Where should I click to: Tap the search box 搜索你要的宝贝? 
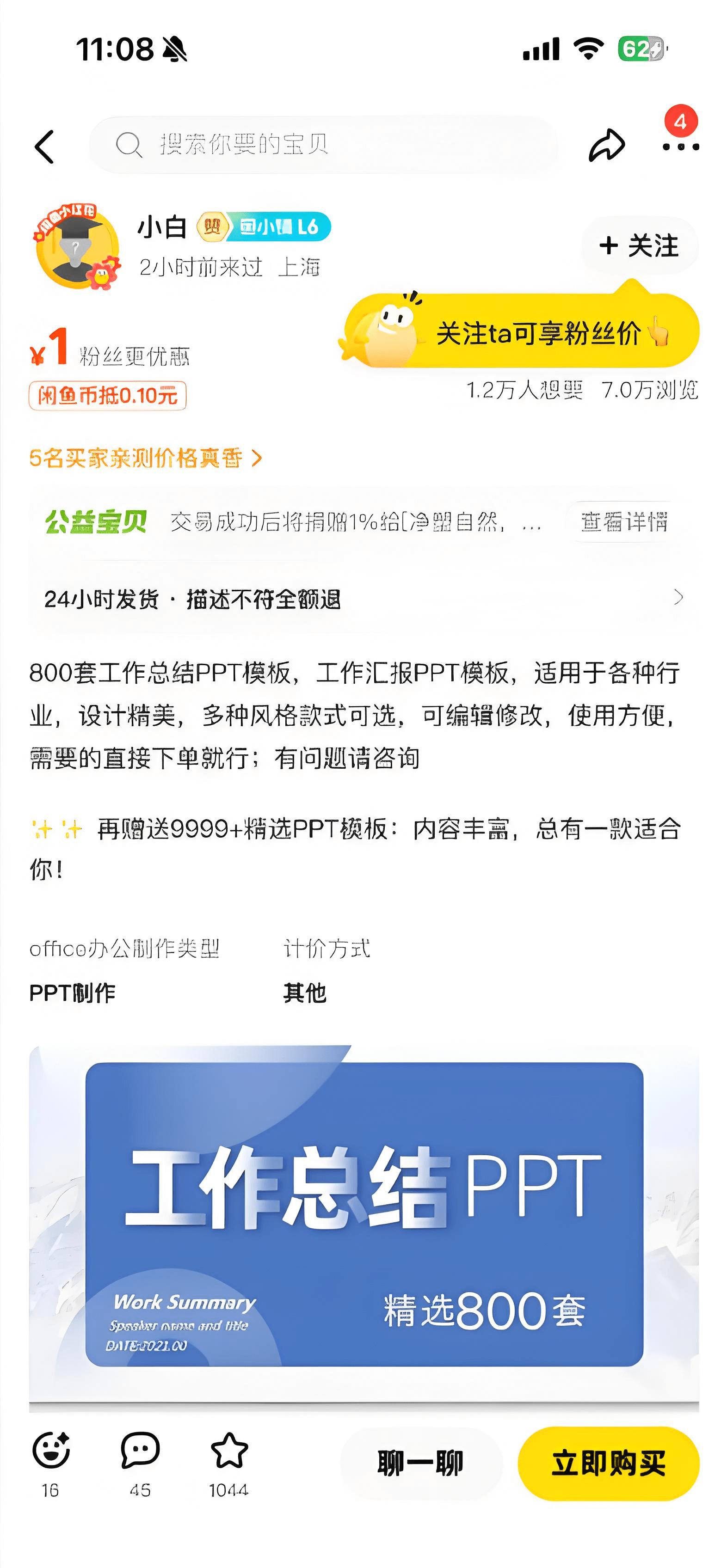[323, 145]
